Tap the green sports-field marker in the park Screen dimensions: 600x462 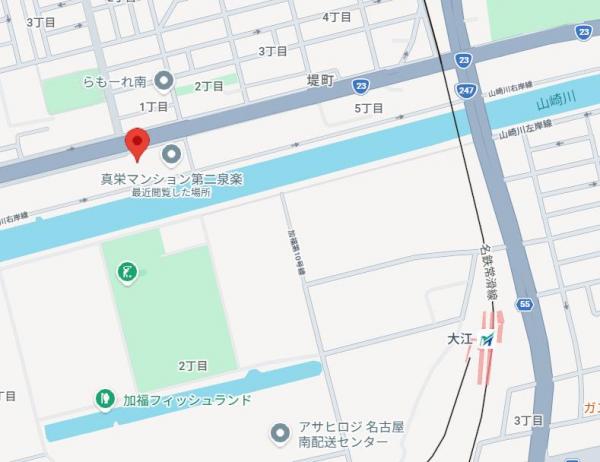click(127, 270)
